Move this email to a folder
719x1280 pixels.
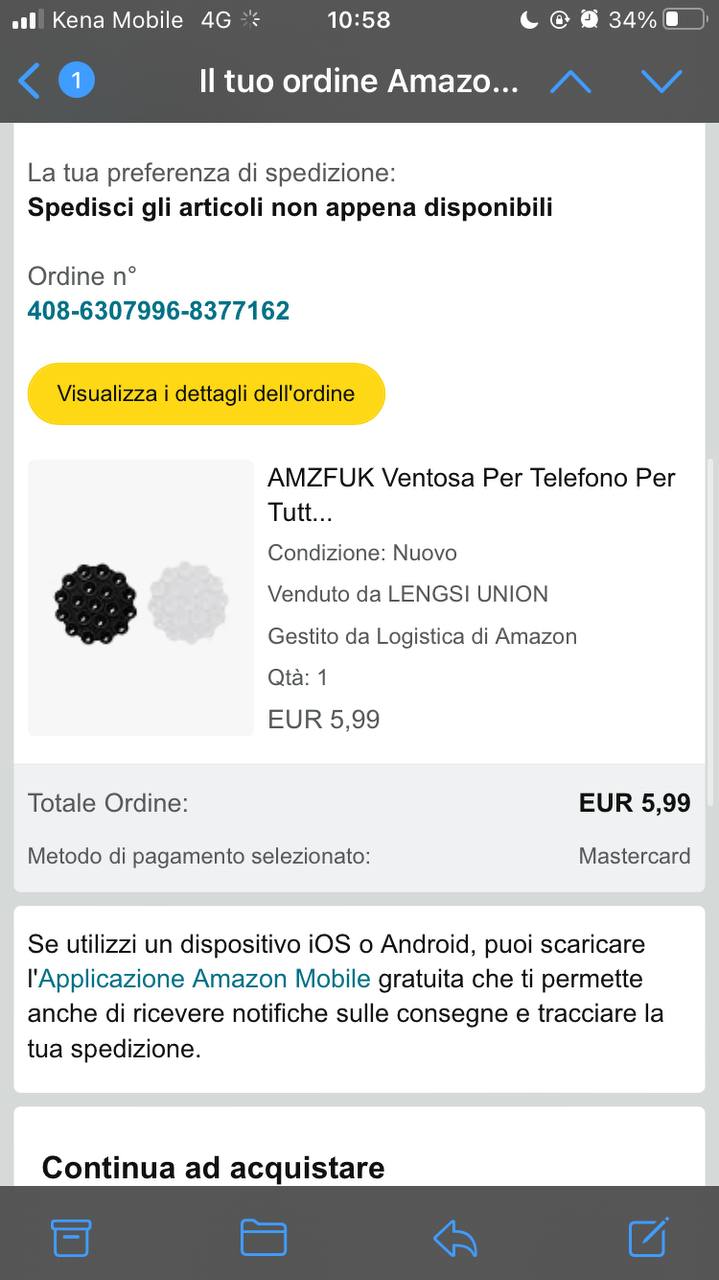click(x=264, y=1238)
